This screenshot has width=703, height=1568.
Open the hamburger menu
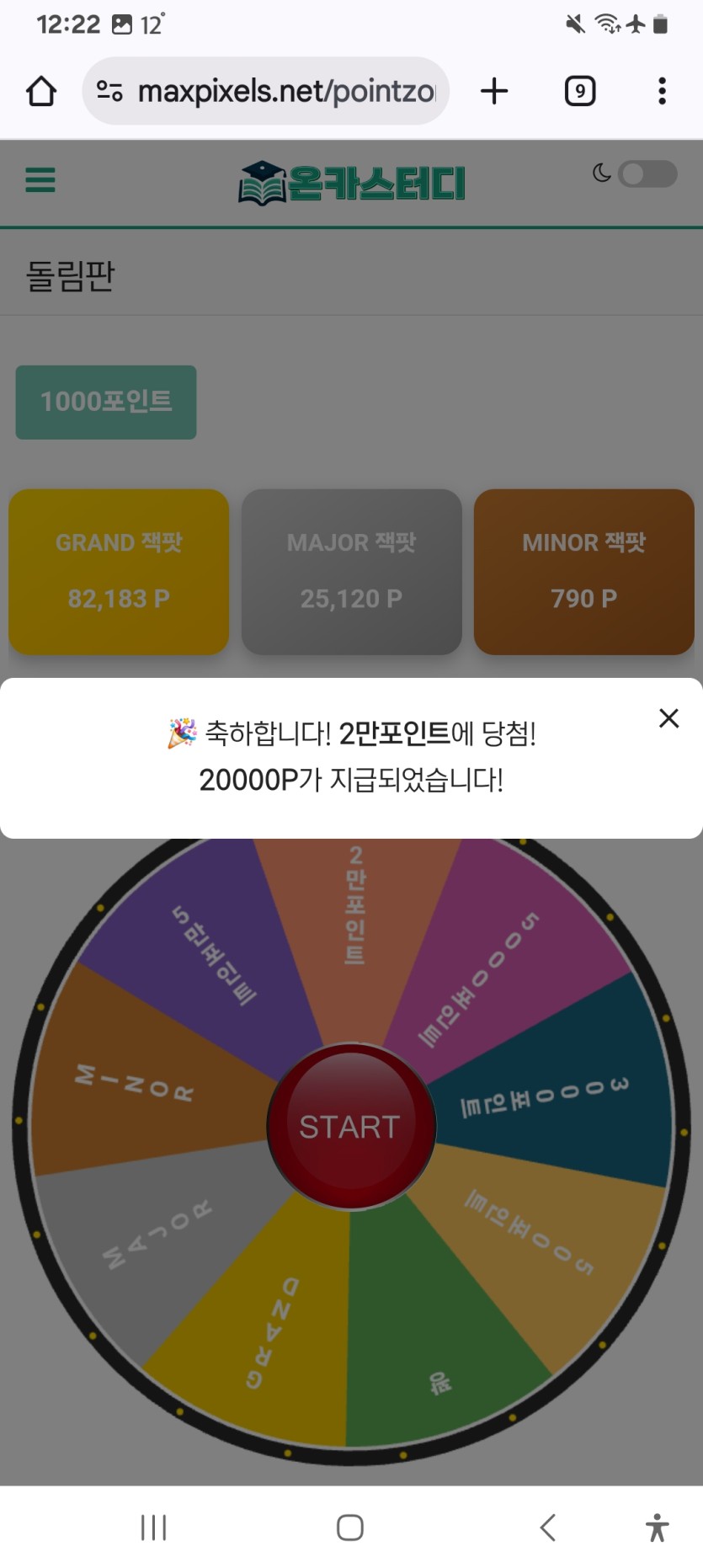pyautogui.click(x=40, y=180)
